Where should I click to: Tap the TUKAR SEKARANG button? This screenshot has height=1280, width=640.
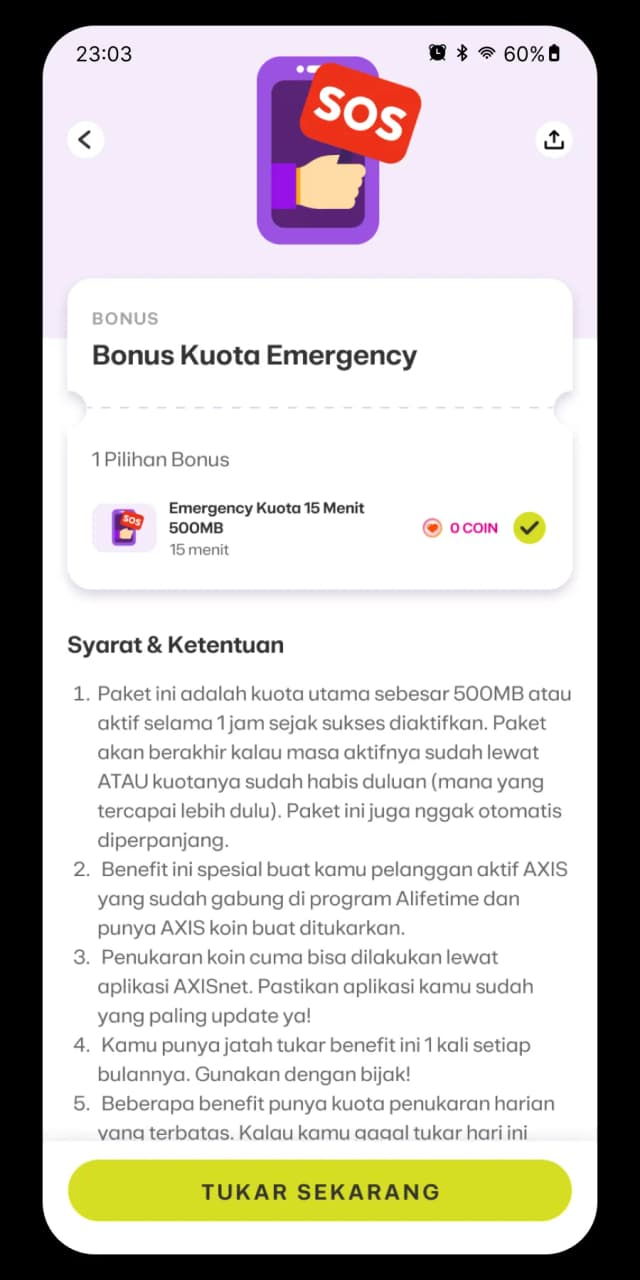(320, 1191)
